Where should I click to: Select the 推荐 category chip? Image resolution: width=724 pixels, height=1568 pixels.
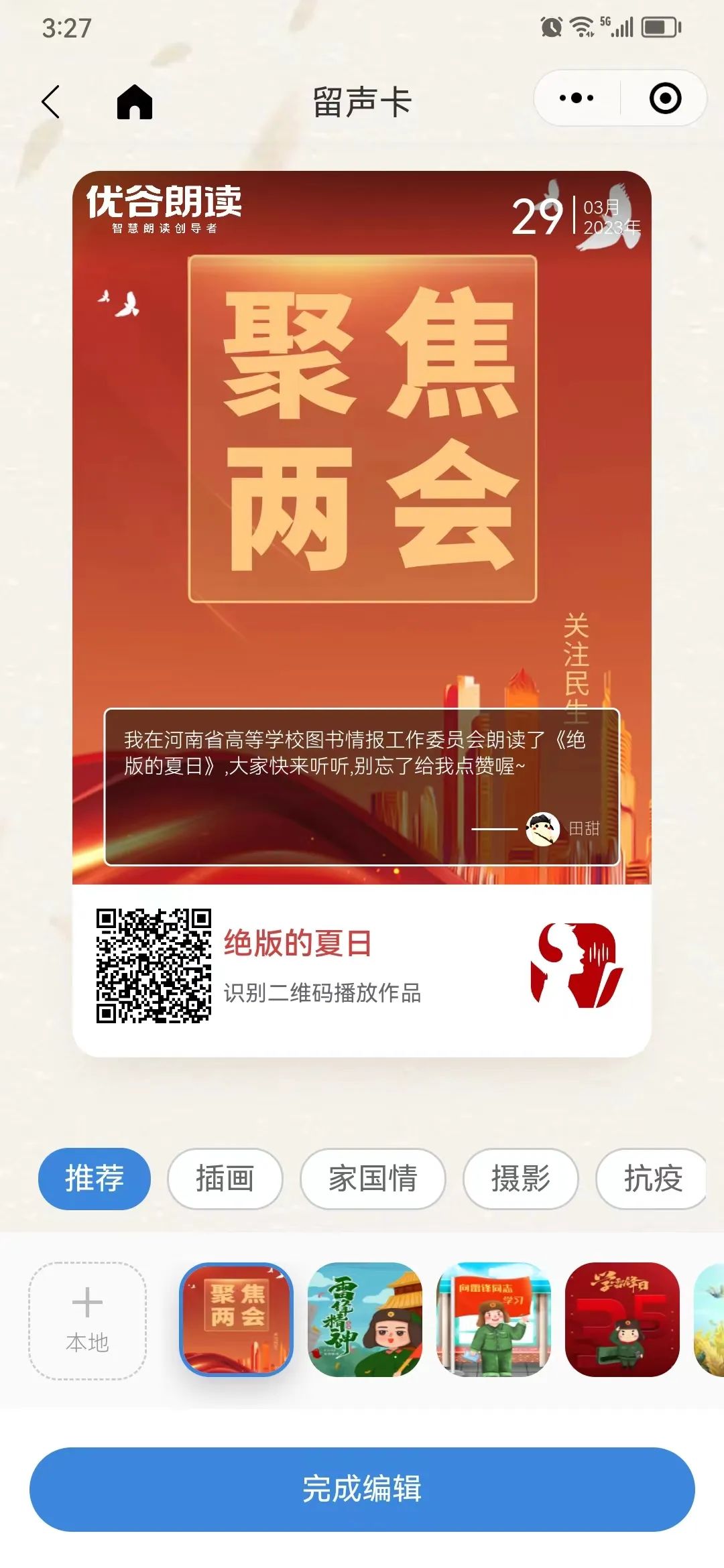pyautogui.click(x=94, y=1178)
